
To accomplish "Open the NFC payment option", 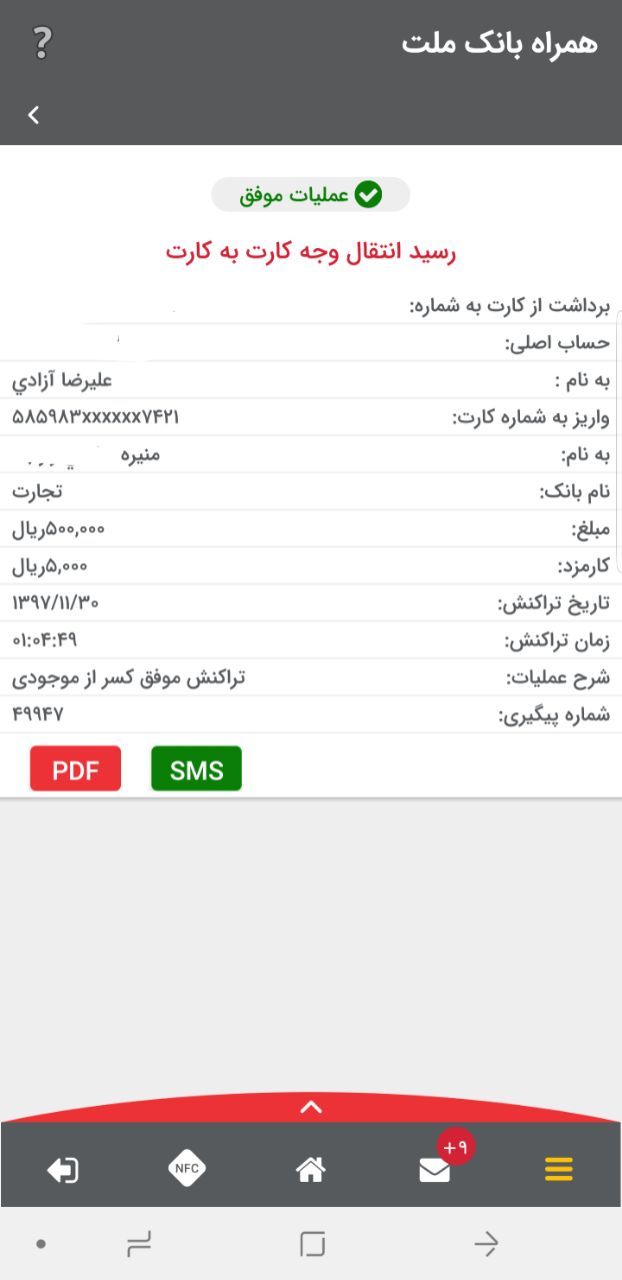I will tap(187, 1168).
